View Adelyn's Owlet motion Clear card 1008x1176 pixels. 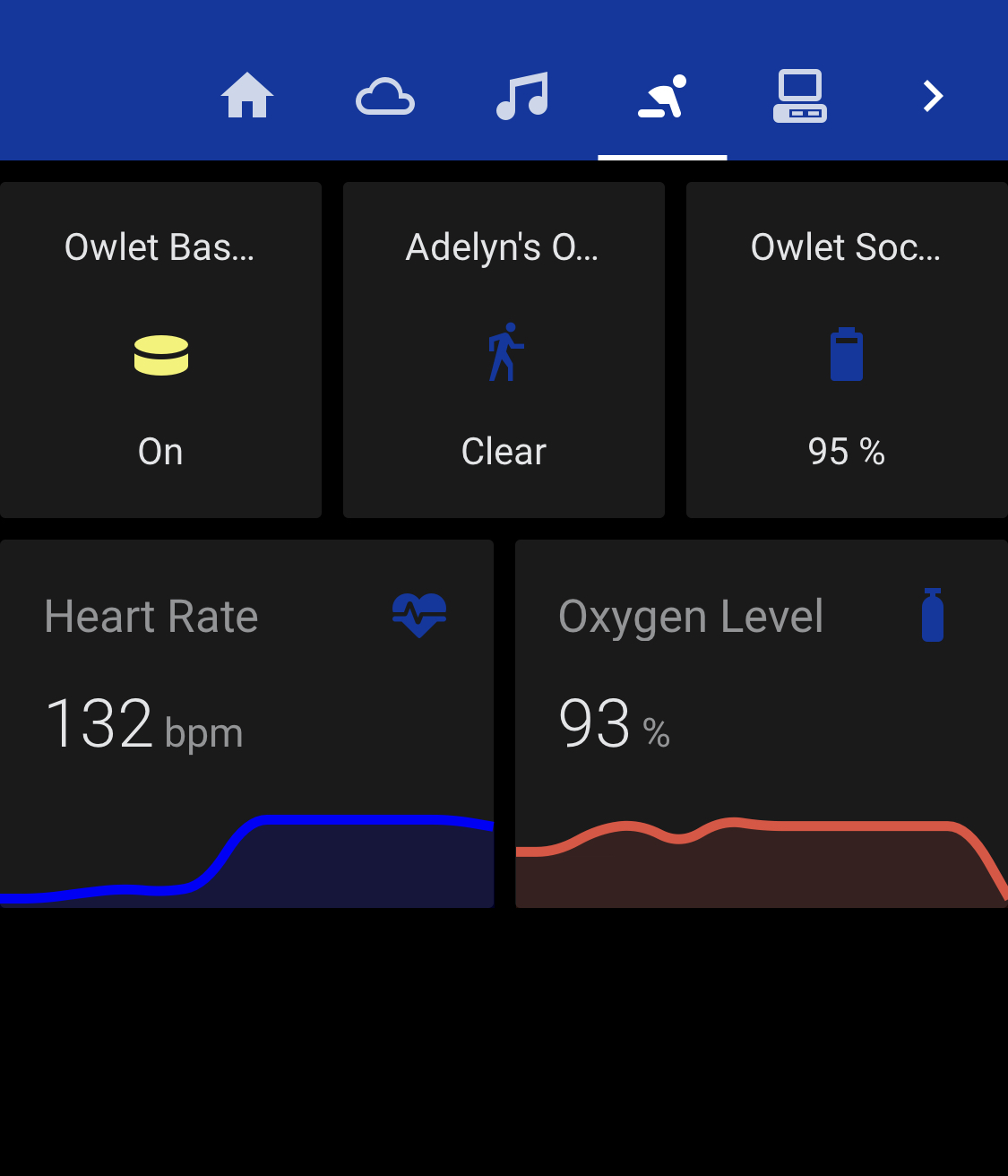coord(504,350)
